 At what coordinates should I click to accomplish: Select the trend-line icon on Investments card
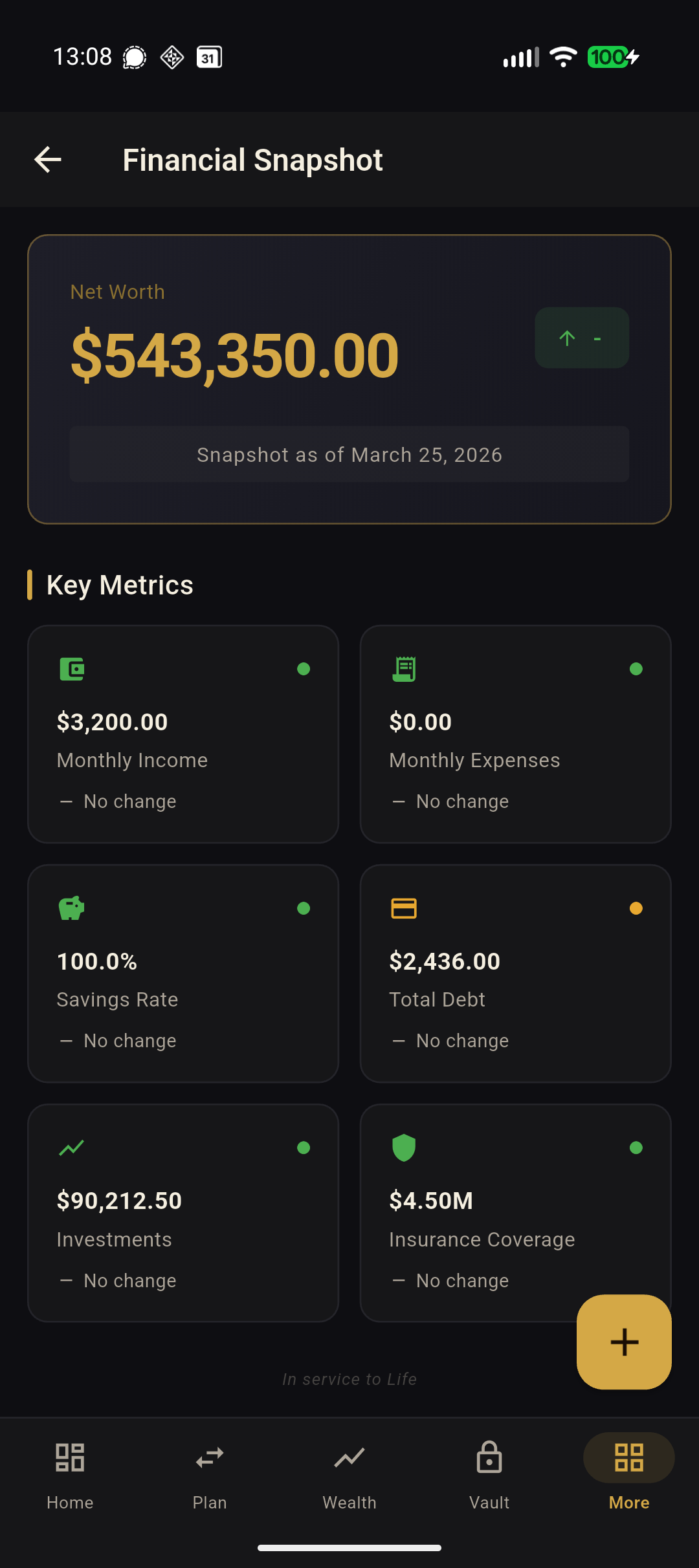point(70,1148)
